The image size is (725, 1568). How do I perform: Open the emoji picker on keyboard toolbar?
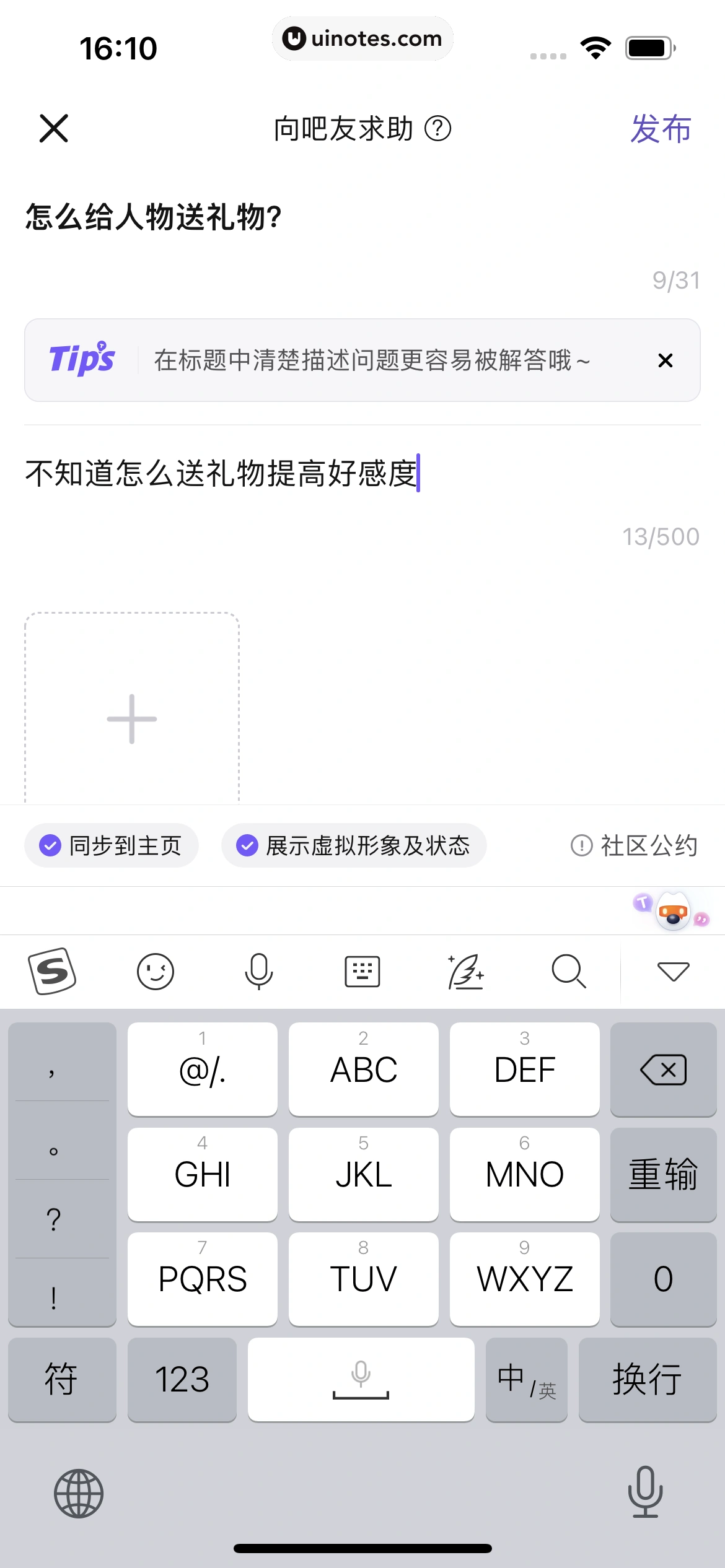[x=155, y=971]
